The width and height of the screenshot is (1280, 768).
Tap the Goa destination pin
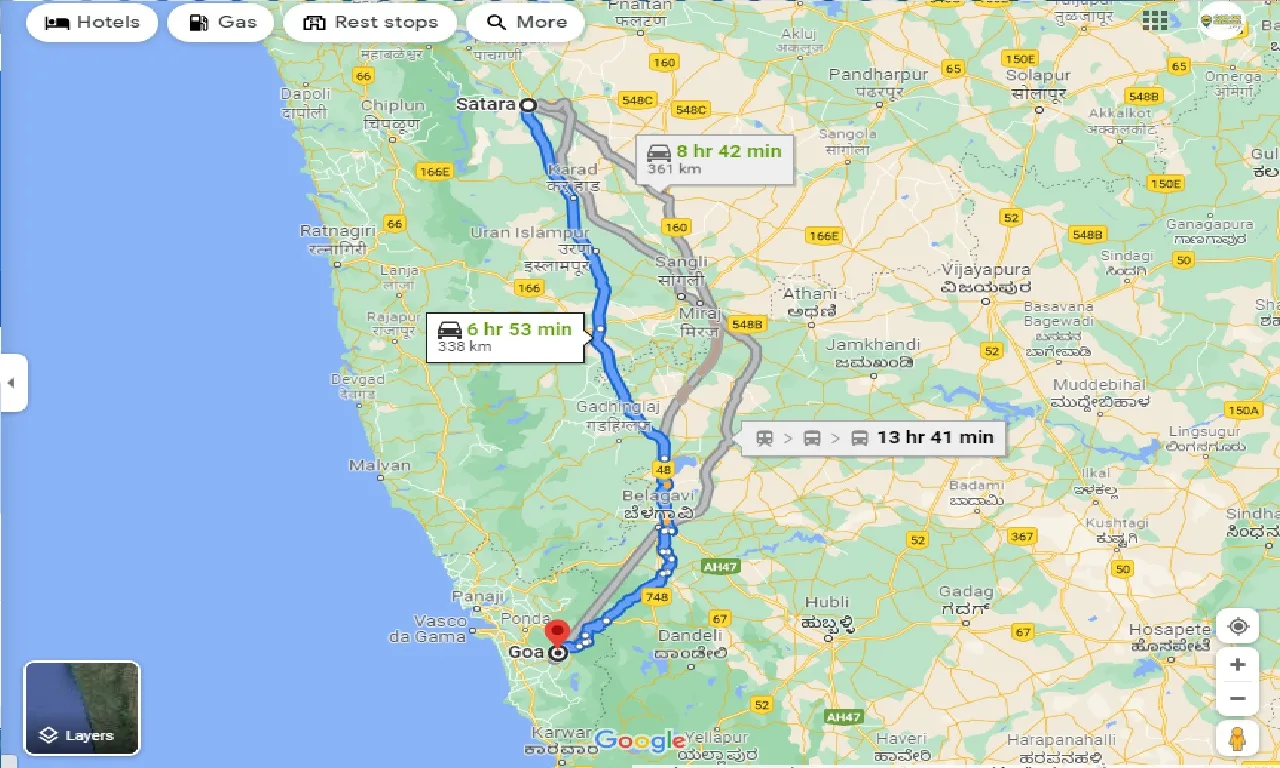[x=556, y=634]
